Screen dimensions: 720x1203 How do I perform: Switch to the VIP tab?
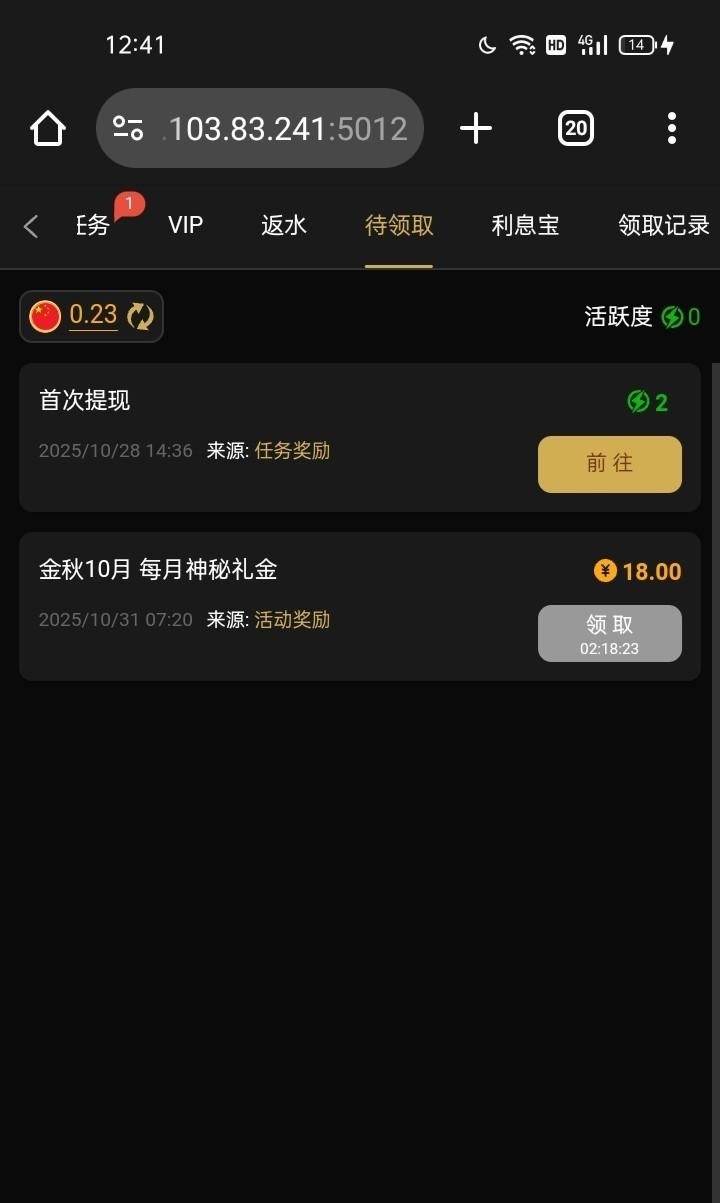tap(185, 225)
